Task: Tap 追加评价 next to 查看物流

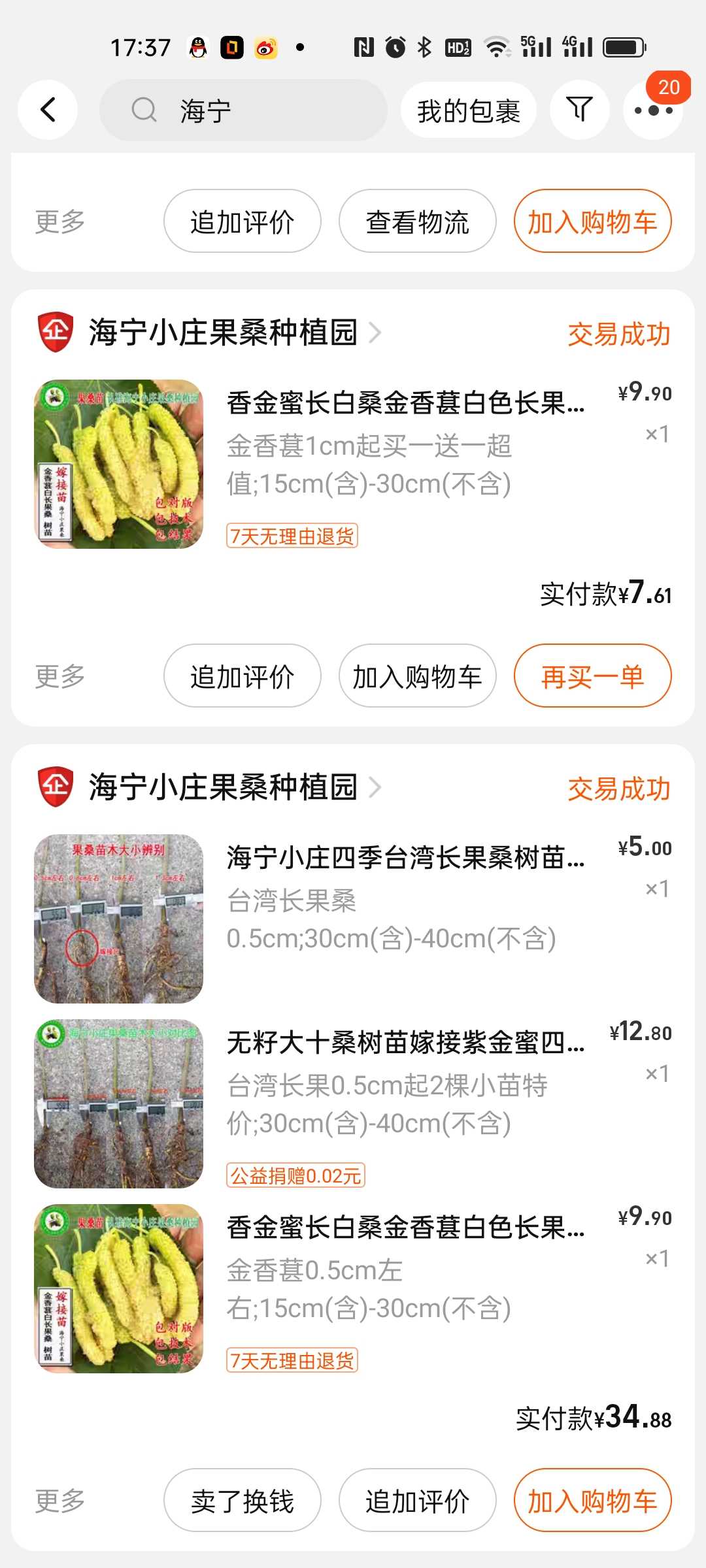Action: (x=242, y=221)
